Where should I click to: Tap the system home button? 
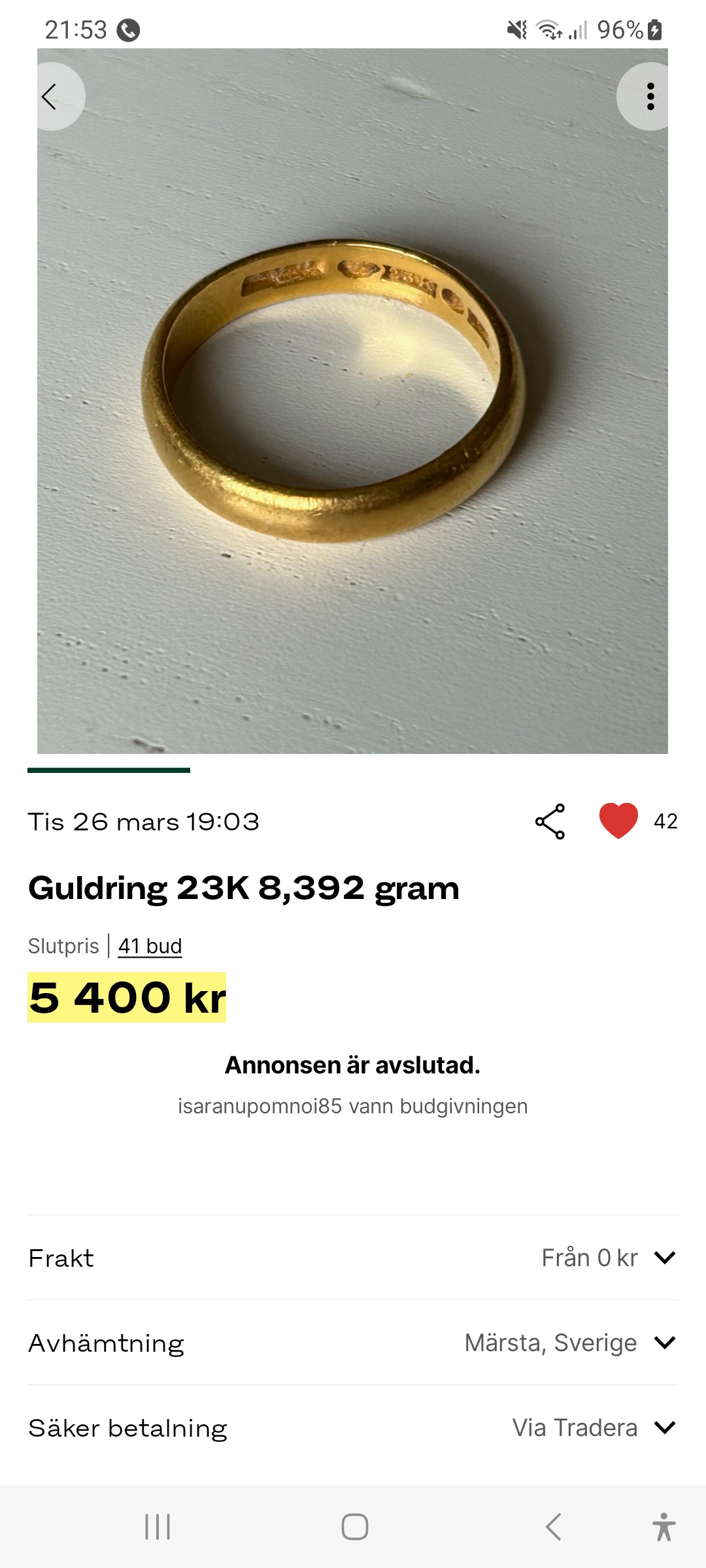[354, 1527]
